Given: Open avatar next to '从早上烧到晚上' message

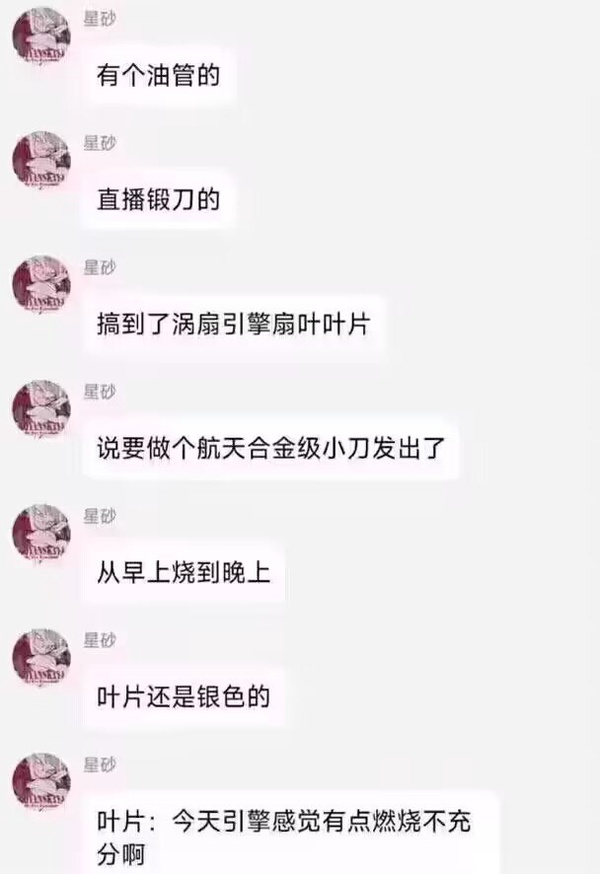Looking at the screenshot, I should [41, 533].
